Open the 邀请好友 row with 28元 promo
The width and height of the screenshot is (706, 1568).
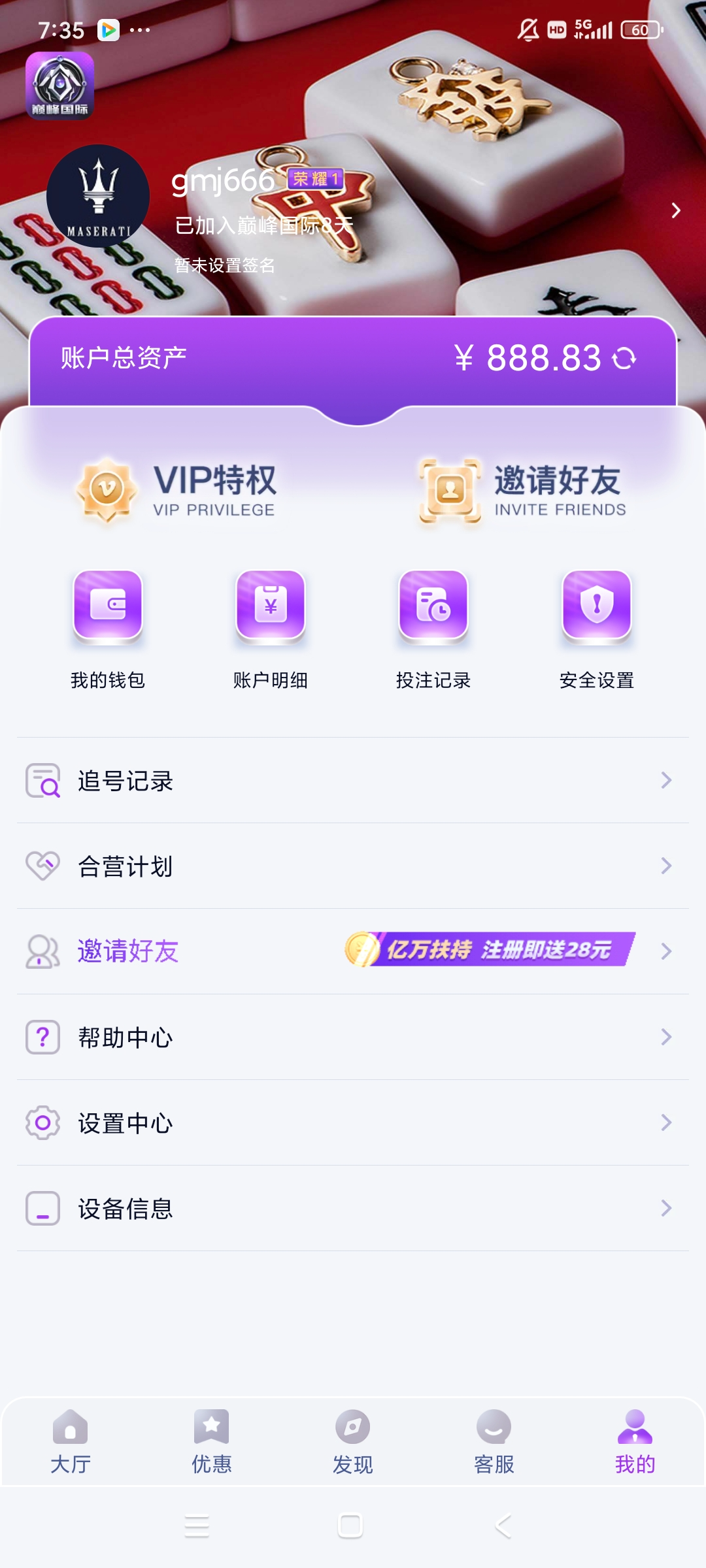click(353, 951)
